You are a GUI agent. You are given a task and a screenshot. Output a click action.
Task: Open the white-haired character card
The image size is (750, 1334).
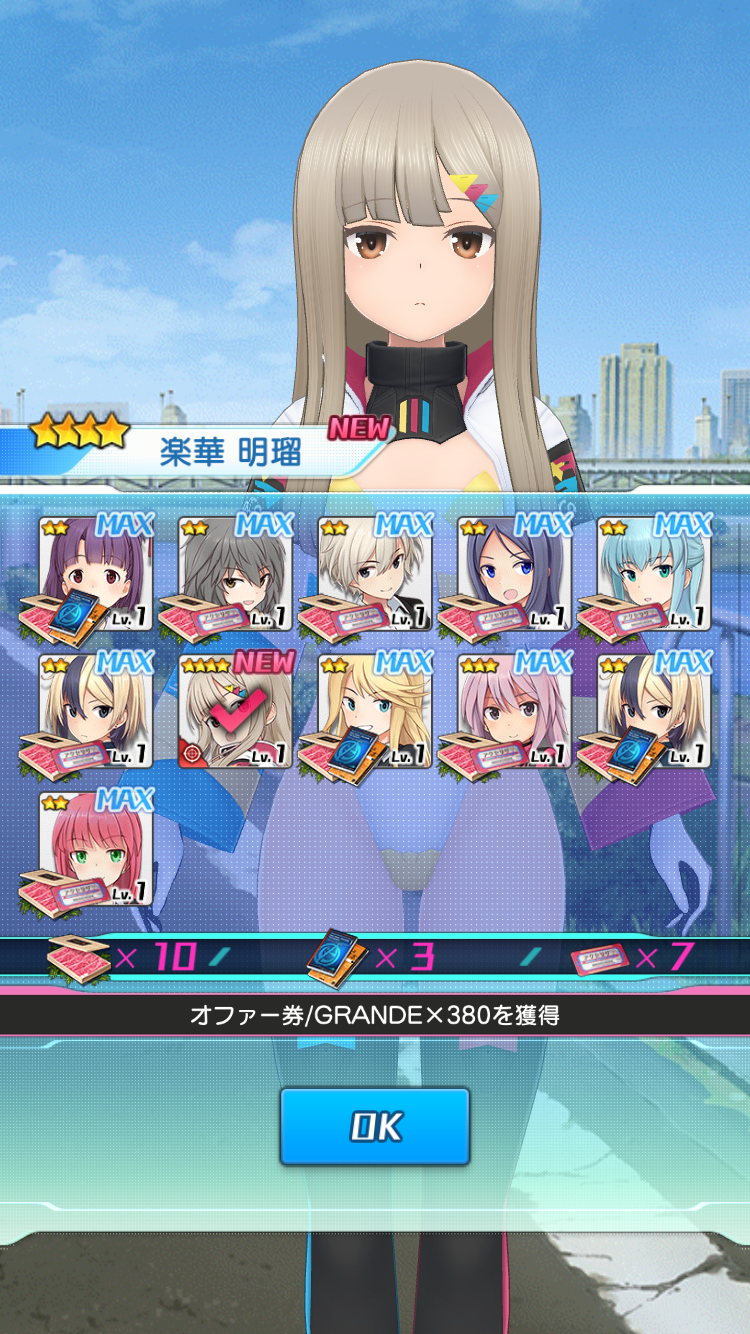(375, 574)
